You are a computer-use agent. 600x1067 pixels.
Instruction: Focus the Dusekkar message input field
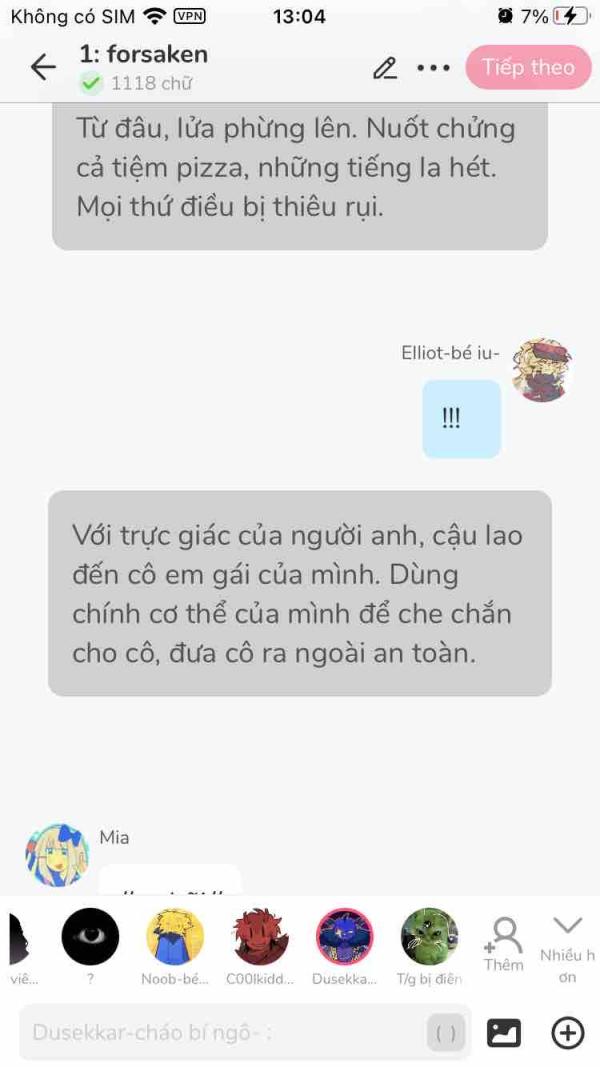[x=220, y=1033]
